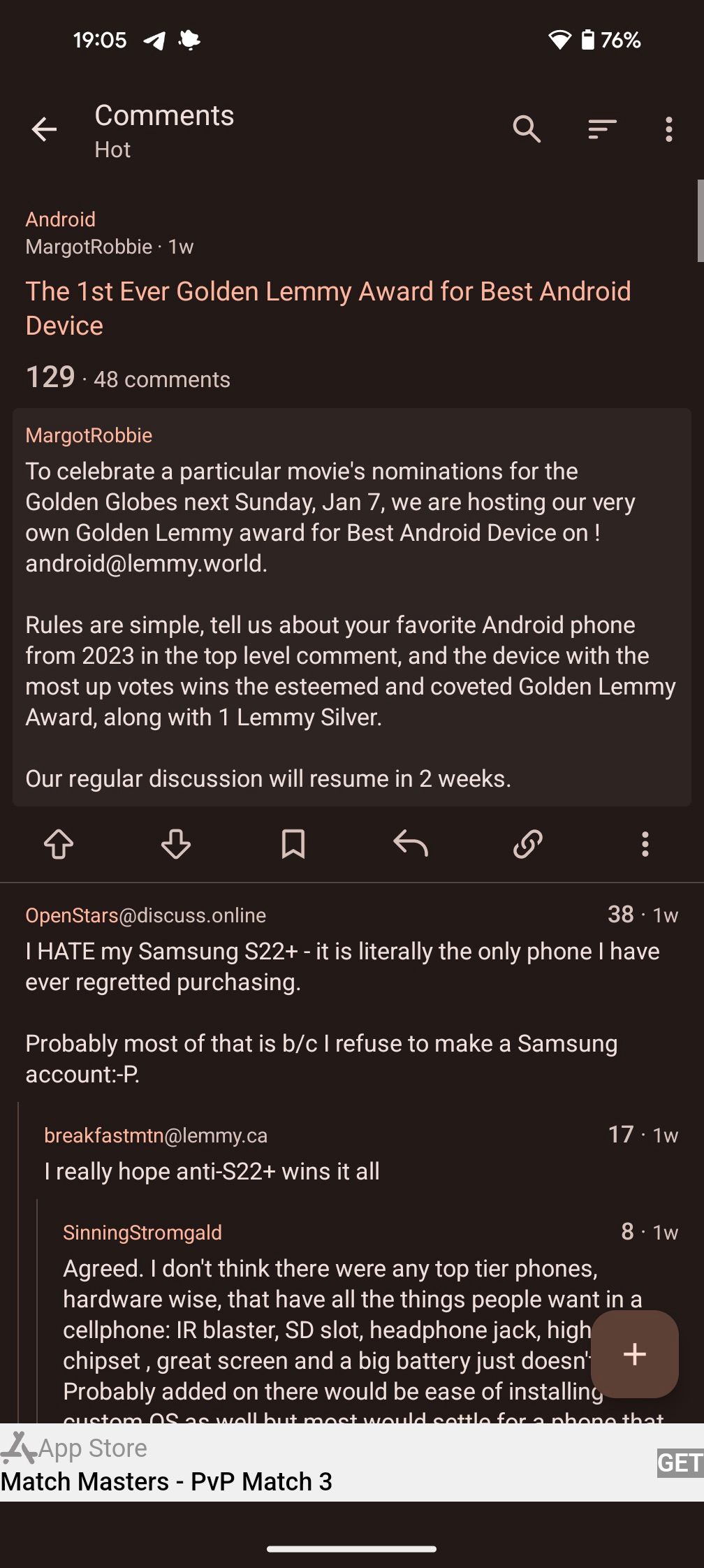The image size is (704, 1568).
Task: Open MargotRobbie's profile under the community name
Action: (x=89, y=247)
